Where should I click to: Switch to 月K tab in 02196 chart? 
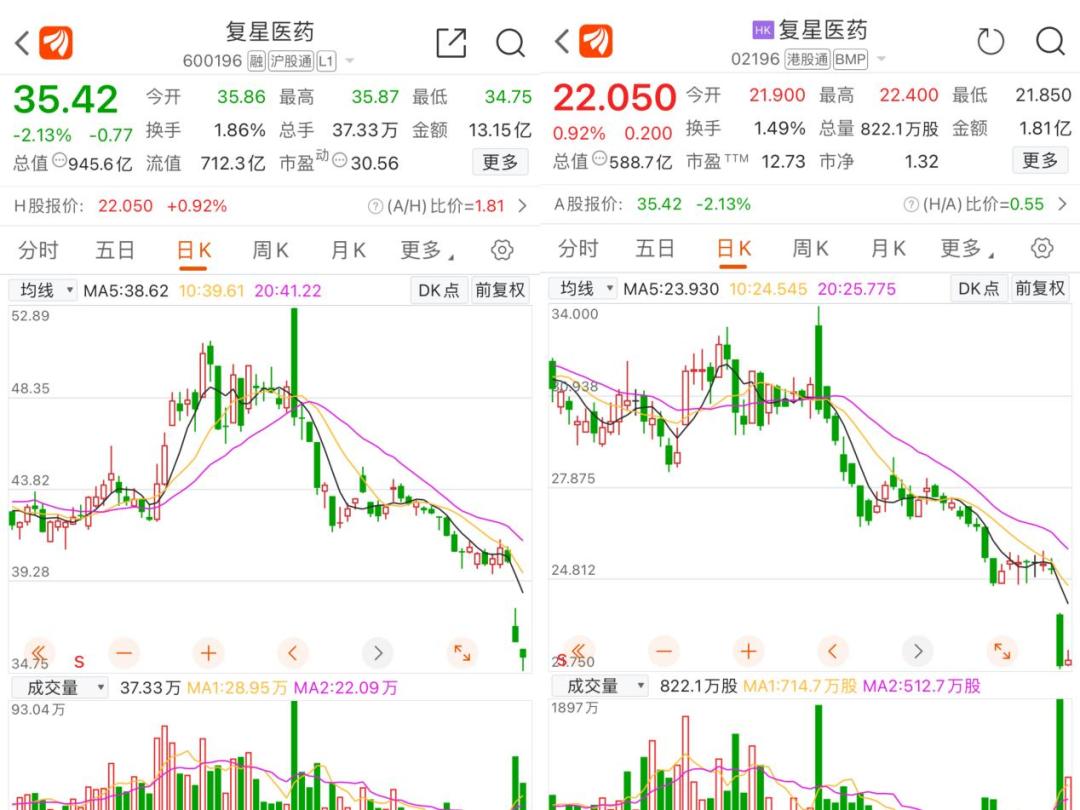(888, 248)
